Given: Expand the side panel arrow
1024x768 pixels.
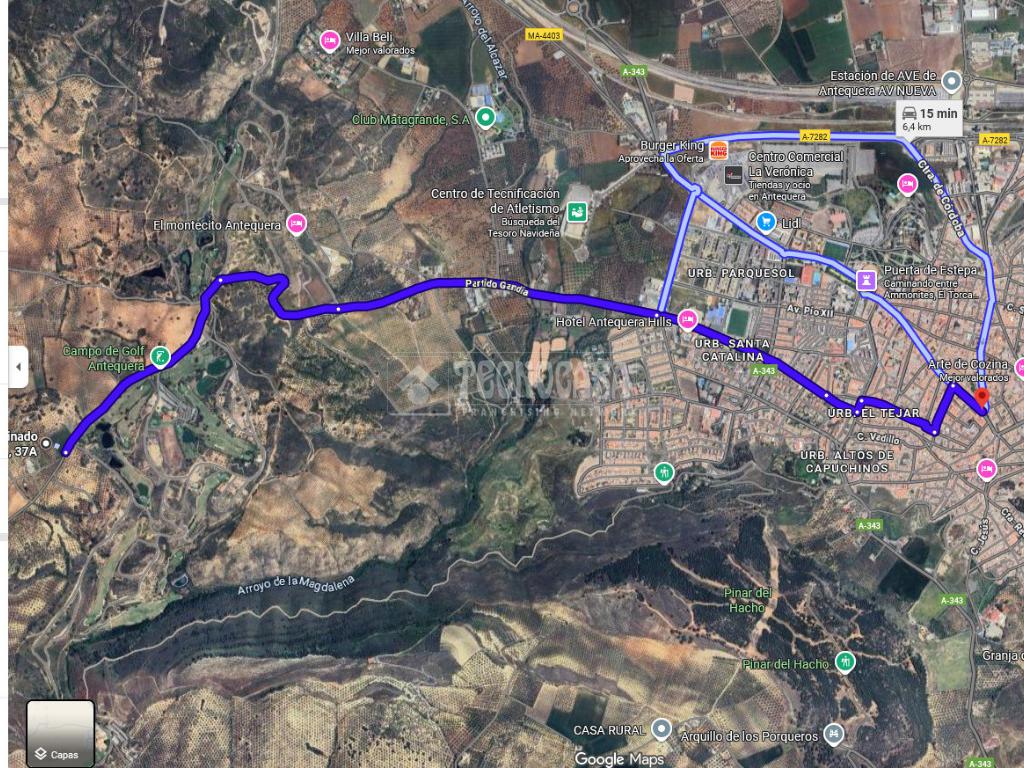Looking at the screenshot, I should coord(18,367).
